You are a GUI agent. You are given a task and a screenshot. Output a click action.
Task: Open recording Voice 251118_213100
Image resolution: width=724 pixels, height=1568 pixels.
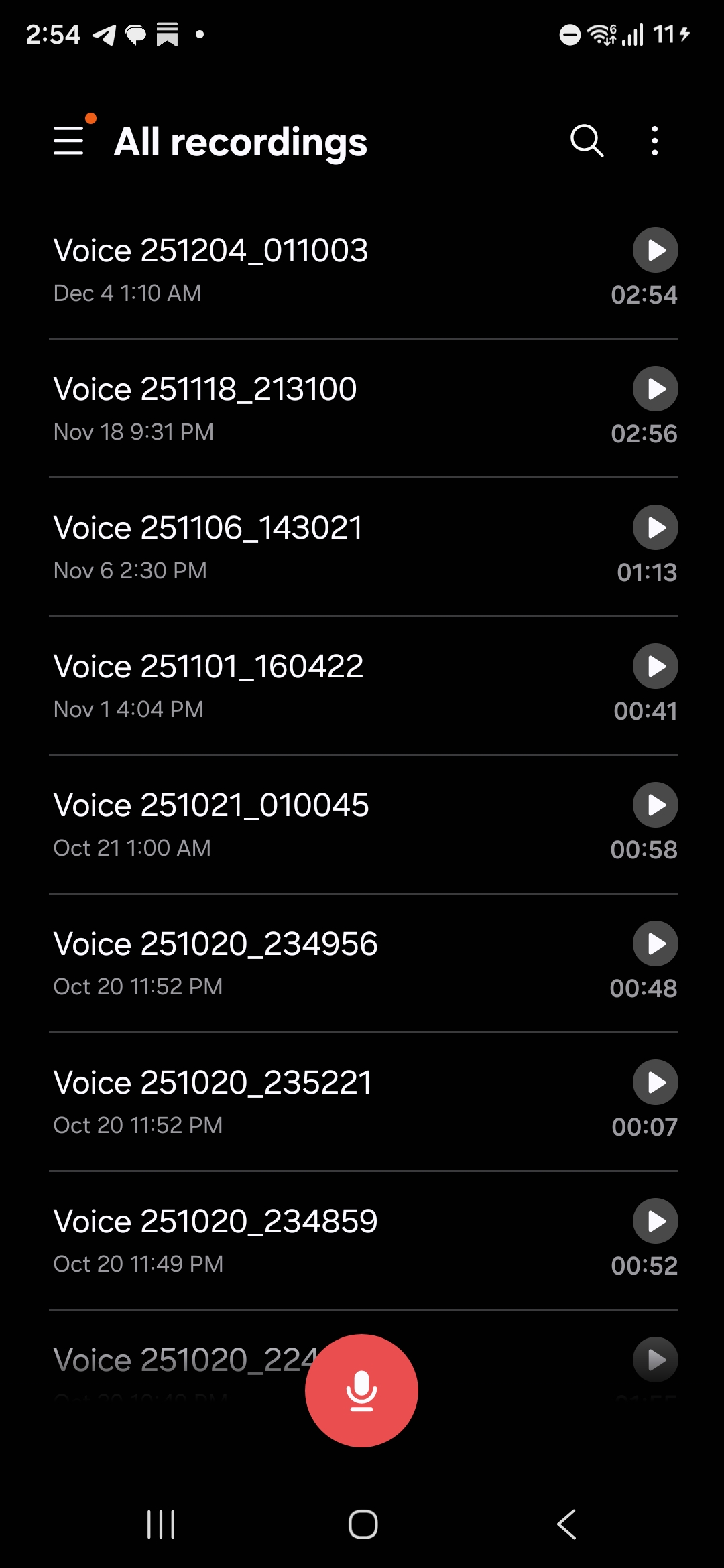(x=268, y=405)
